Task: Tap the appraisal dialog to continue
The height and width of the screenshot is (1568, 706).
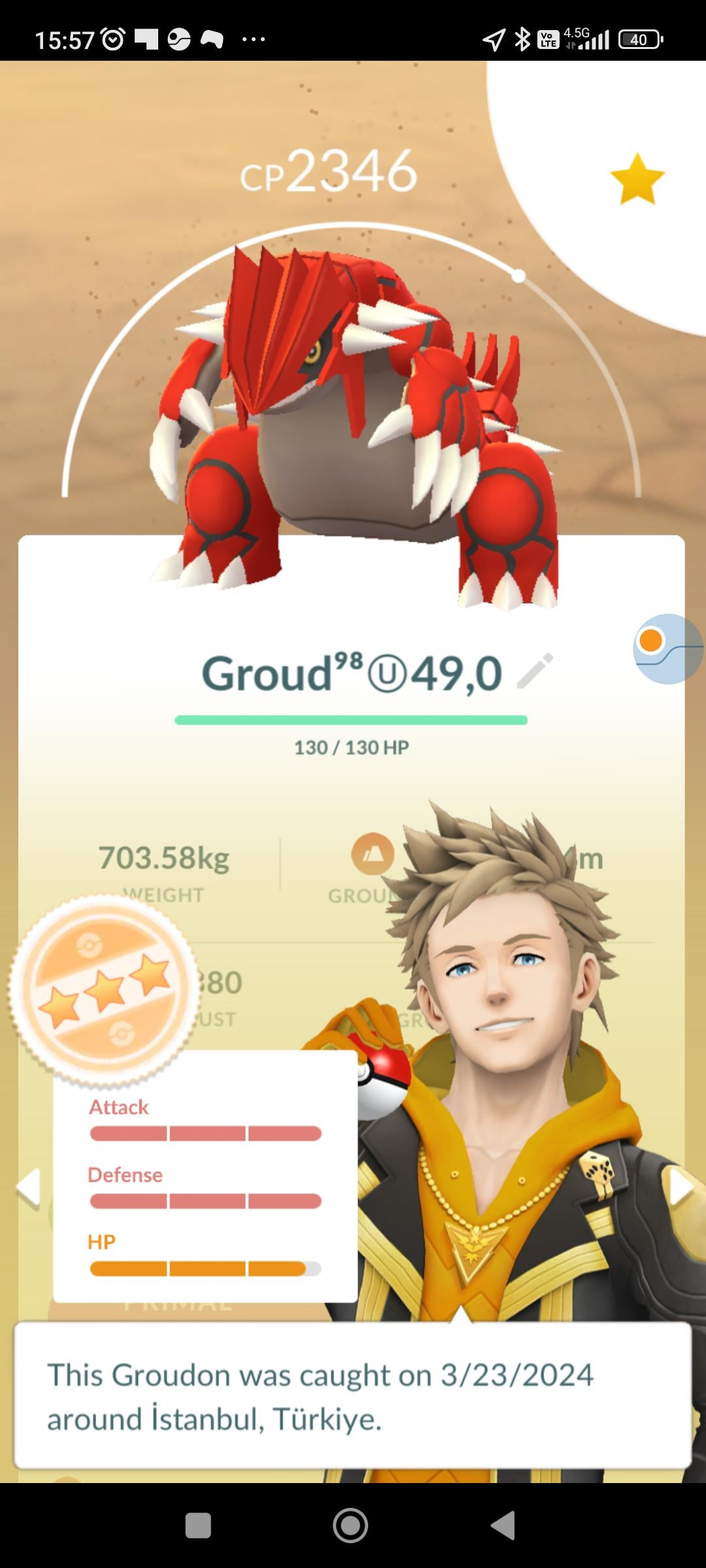Action: (x=353, y=1396)
